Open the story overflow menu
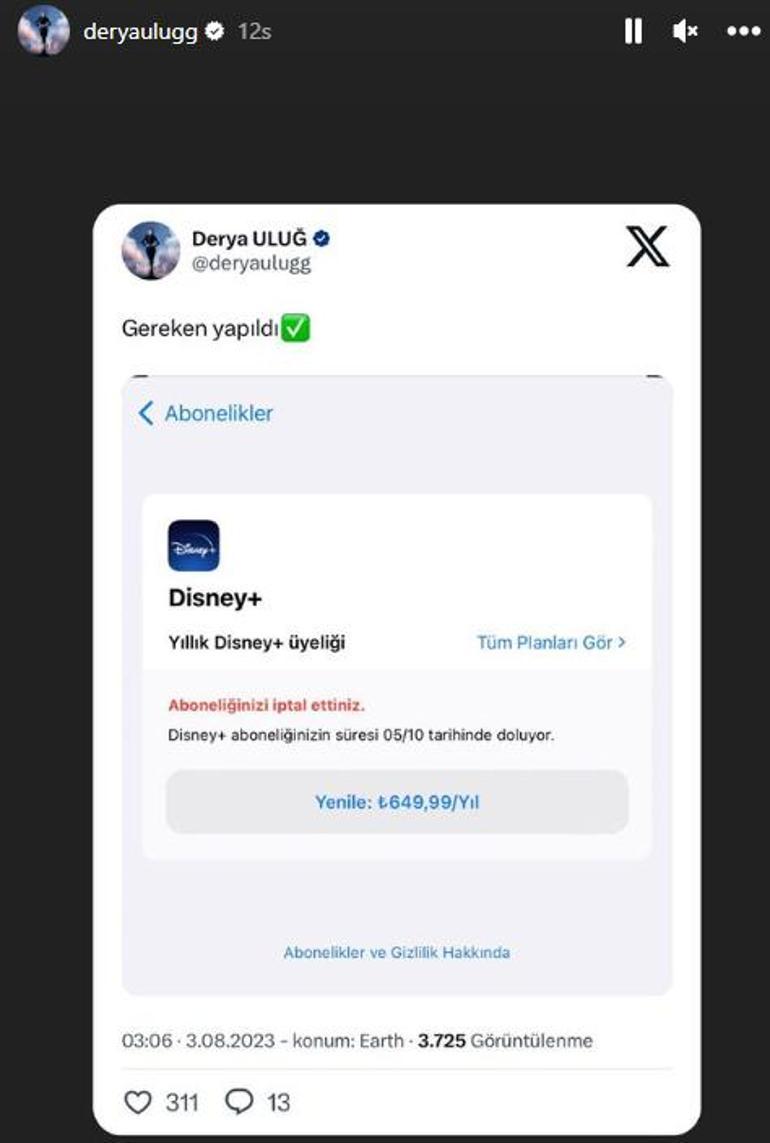The width and height of the screenshot is (770, 1143). tap(743, 31)
